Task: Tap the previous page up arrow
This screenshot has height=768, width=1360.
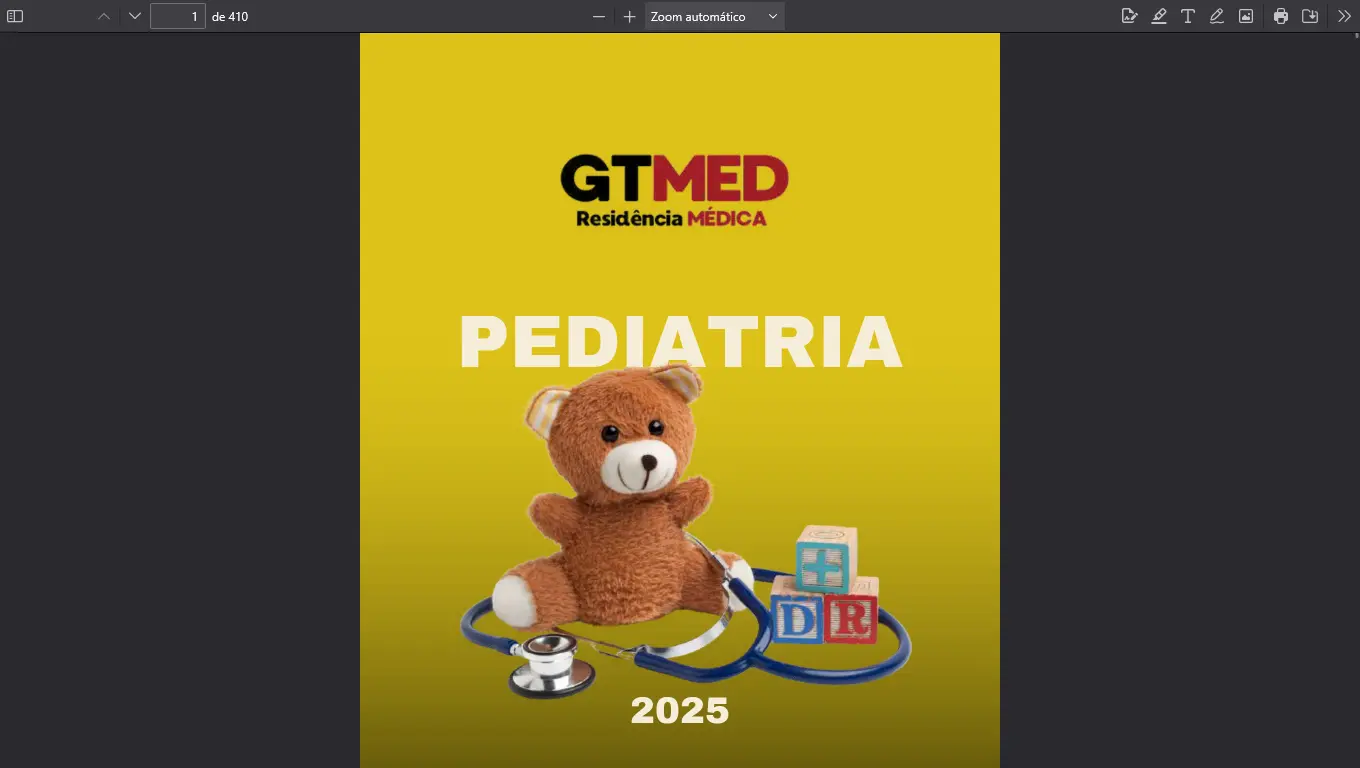Action: [x=104, y=16]
